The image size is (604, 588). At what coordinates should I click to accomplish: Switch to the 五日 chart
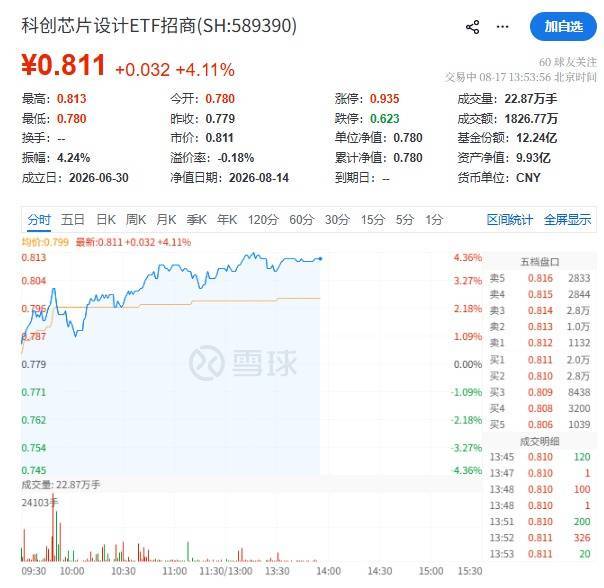73,220
